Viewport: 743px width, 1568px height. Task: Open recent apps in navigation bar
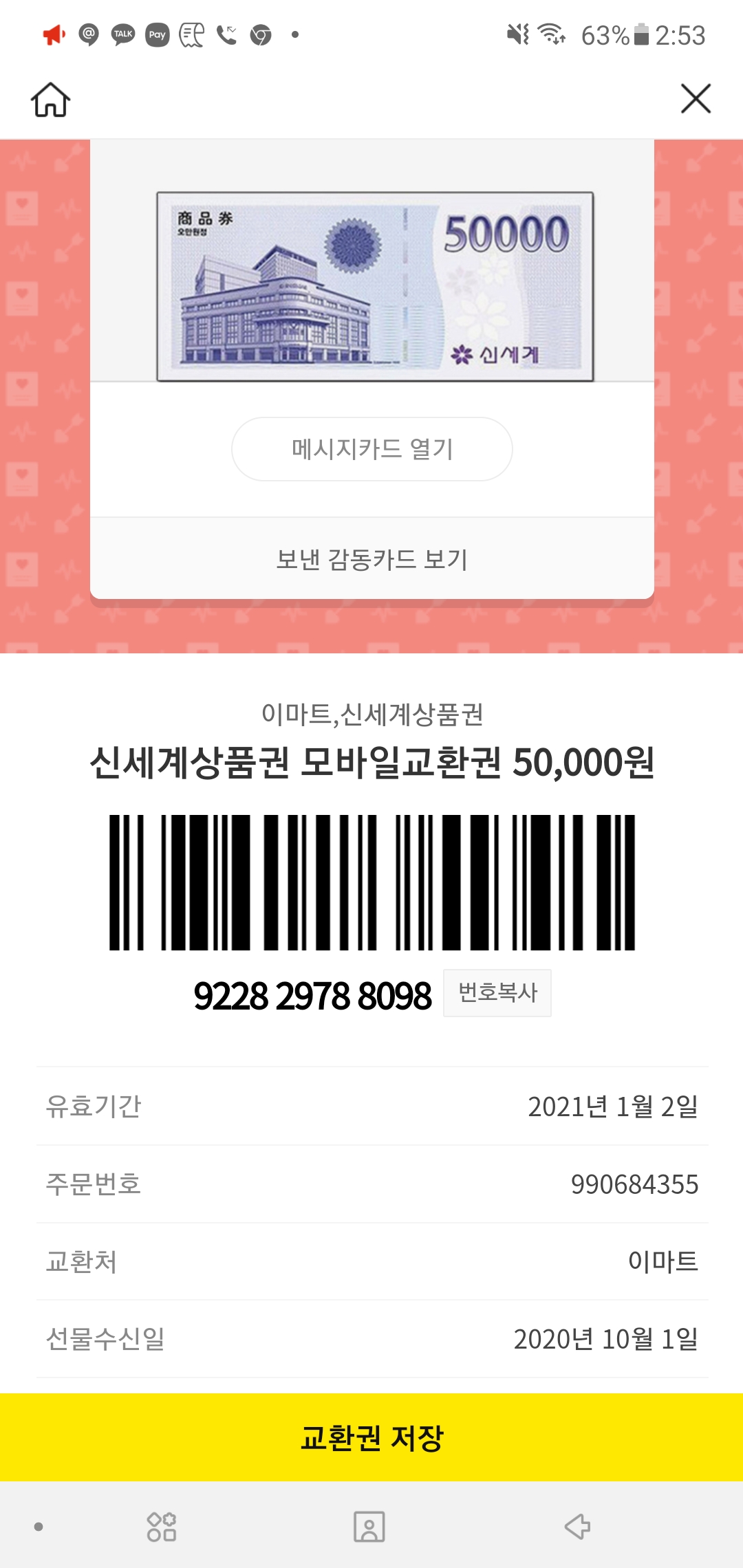pyautogui.click(x=162, y=1527)
